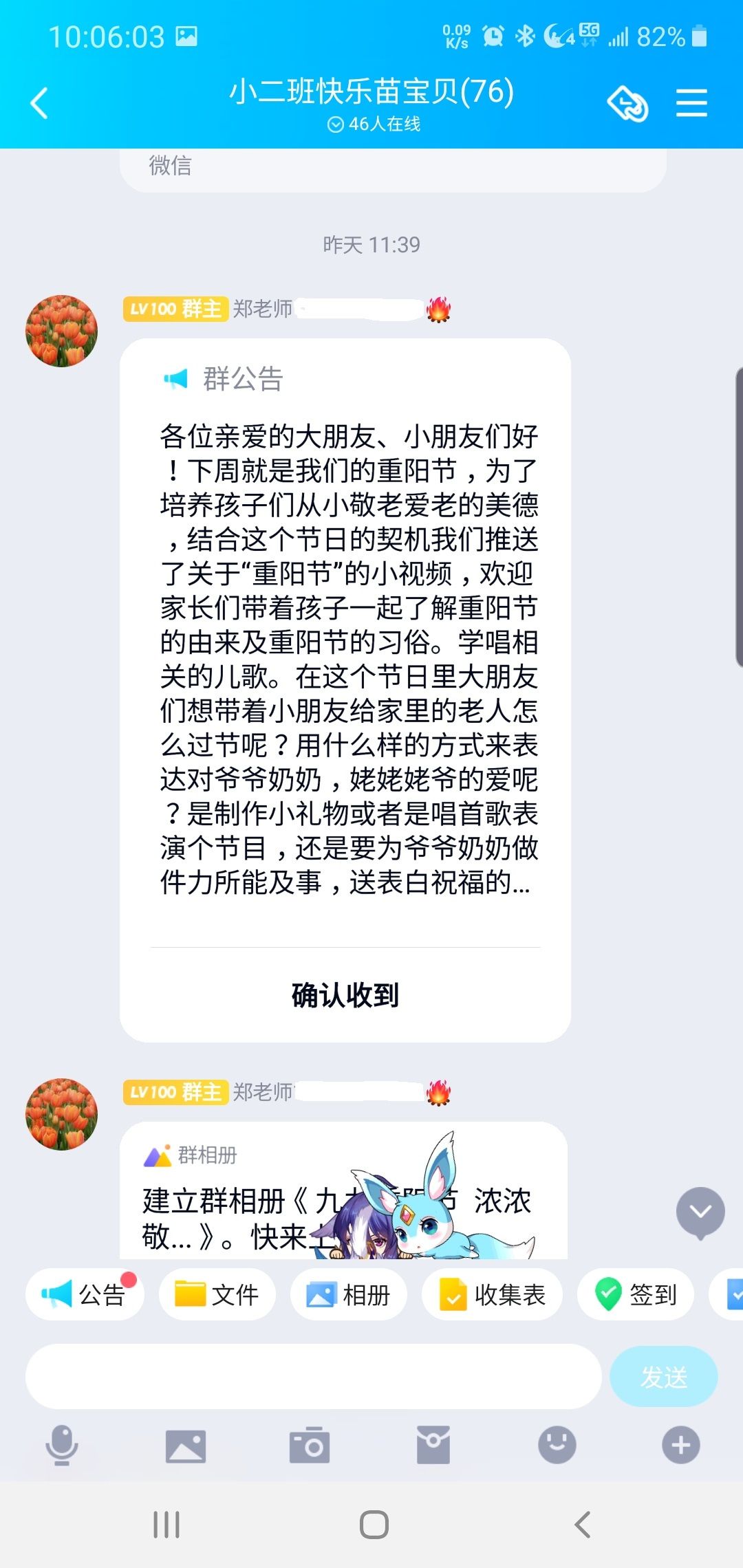Pick a photo from the gallery icon

(186, 1445)
